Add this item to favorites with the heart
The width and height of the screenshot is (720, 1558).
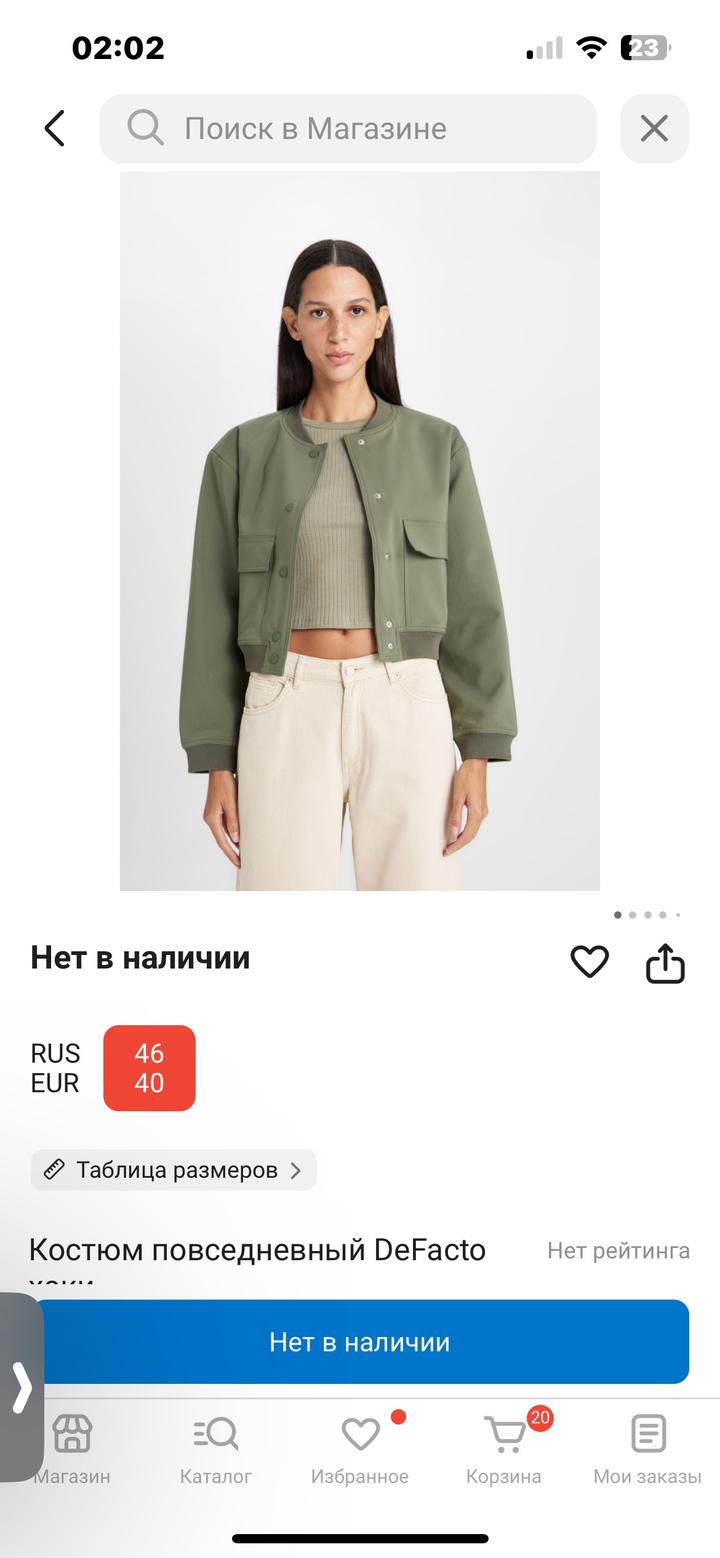589,962
